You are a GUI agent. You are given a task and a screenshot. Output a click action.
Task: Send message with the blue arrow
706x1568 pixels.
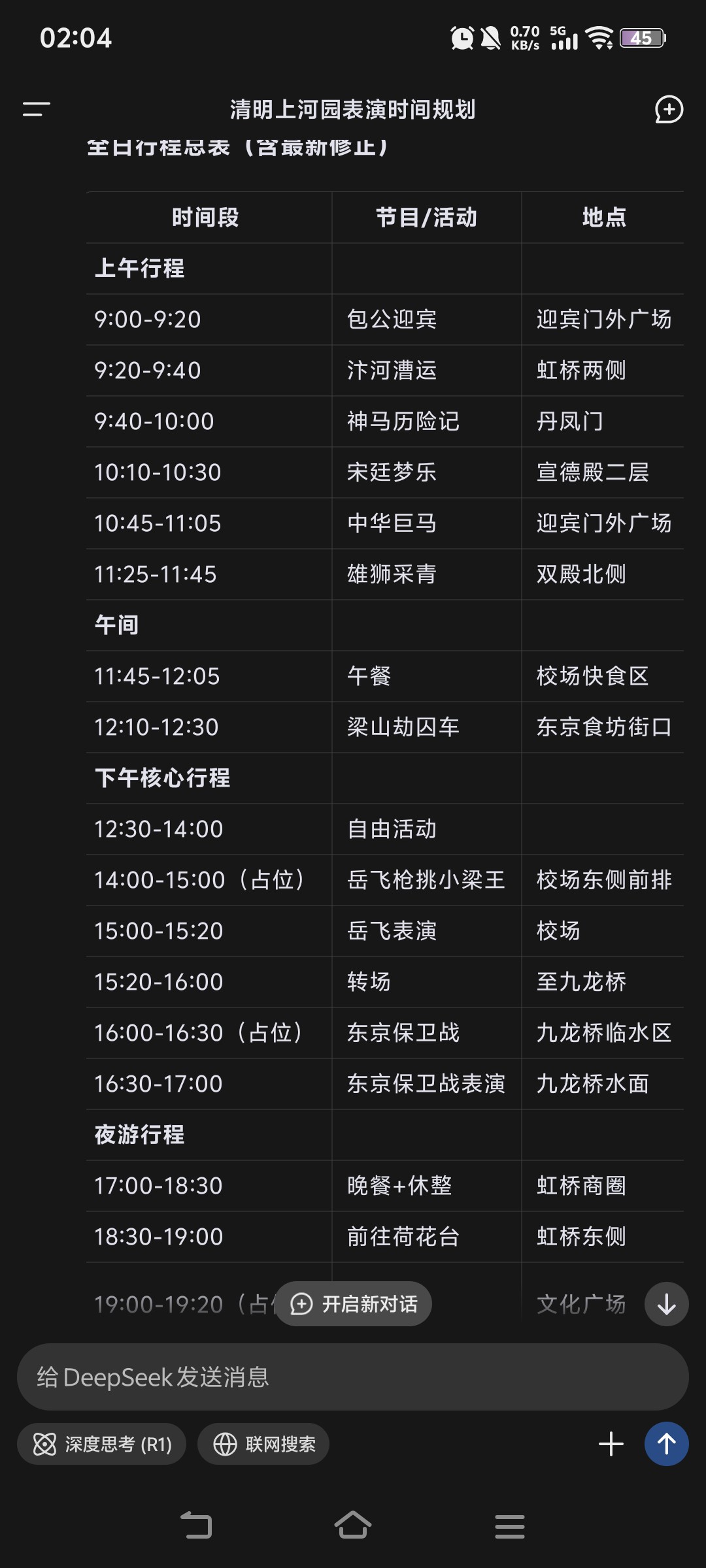pos(666,1444)
